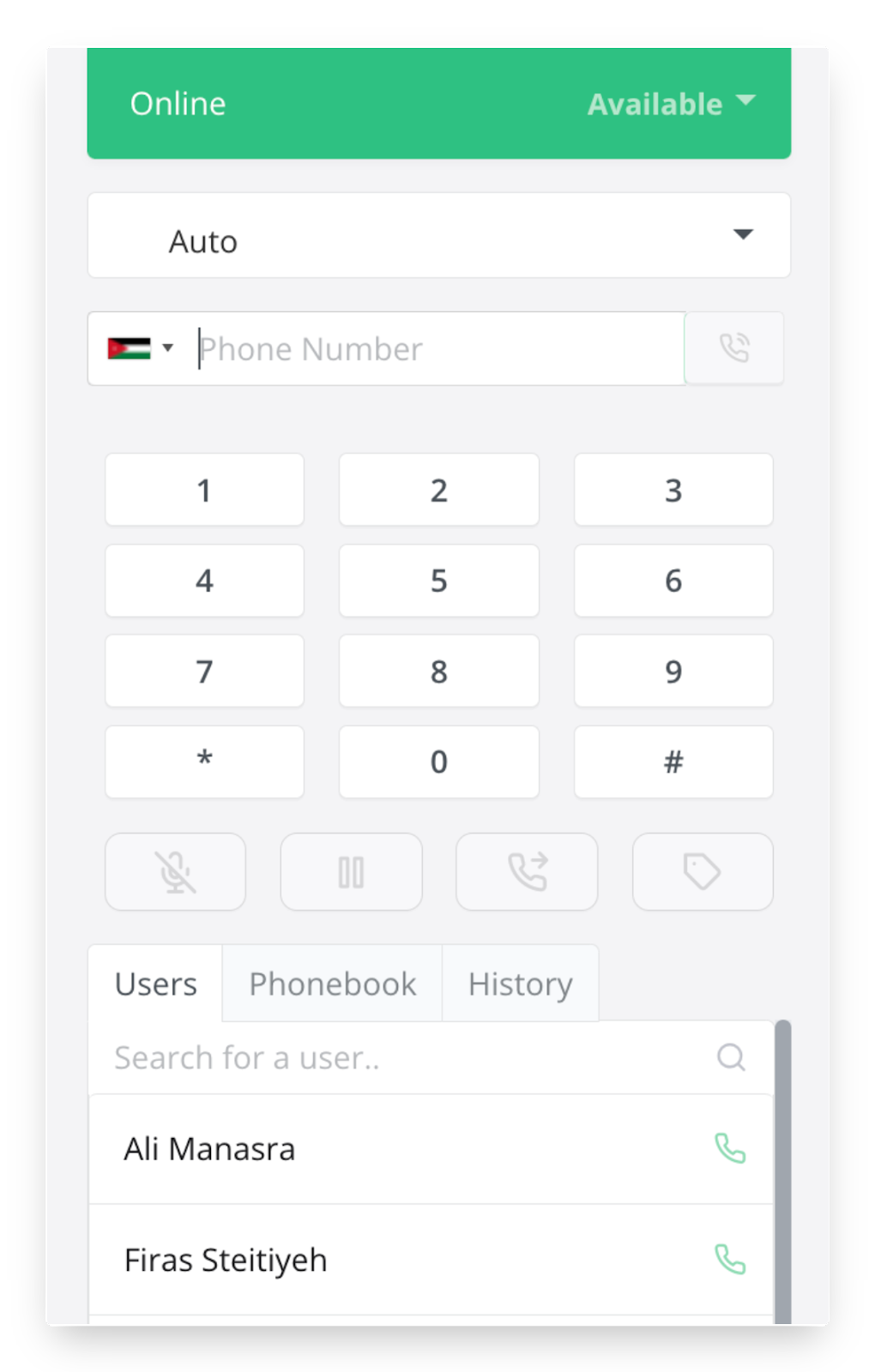Focus the Phone Number field
This screenshot has height=1372, width=875.
(437, 349)
